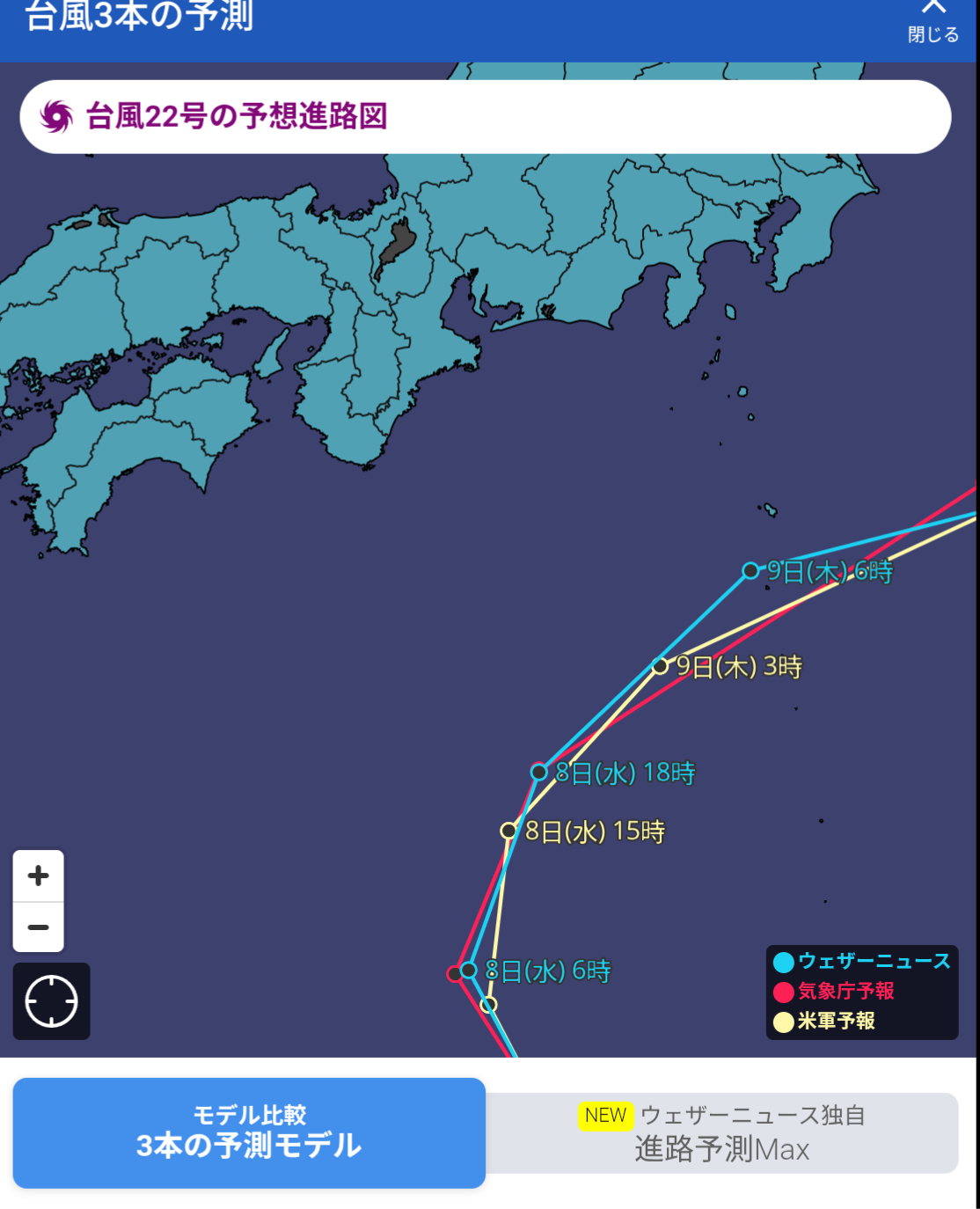Switch to the 進路予測Max tab
The image size is (980, 1209).
pos(721,1132)
